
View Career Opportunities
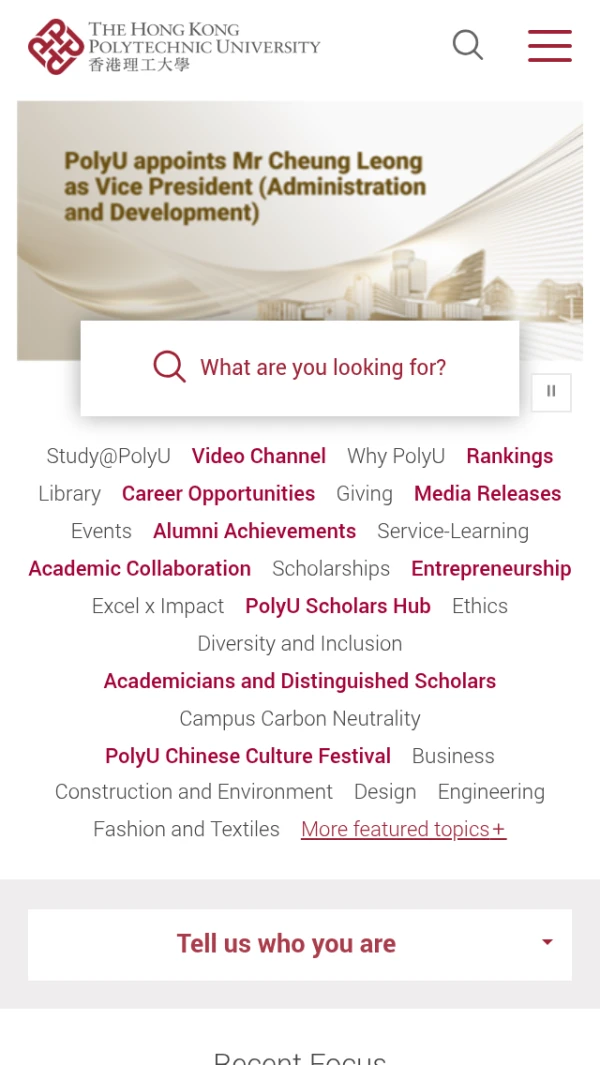click(x=218, y=494)
